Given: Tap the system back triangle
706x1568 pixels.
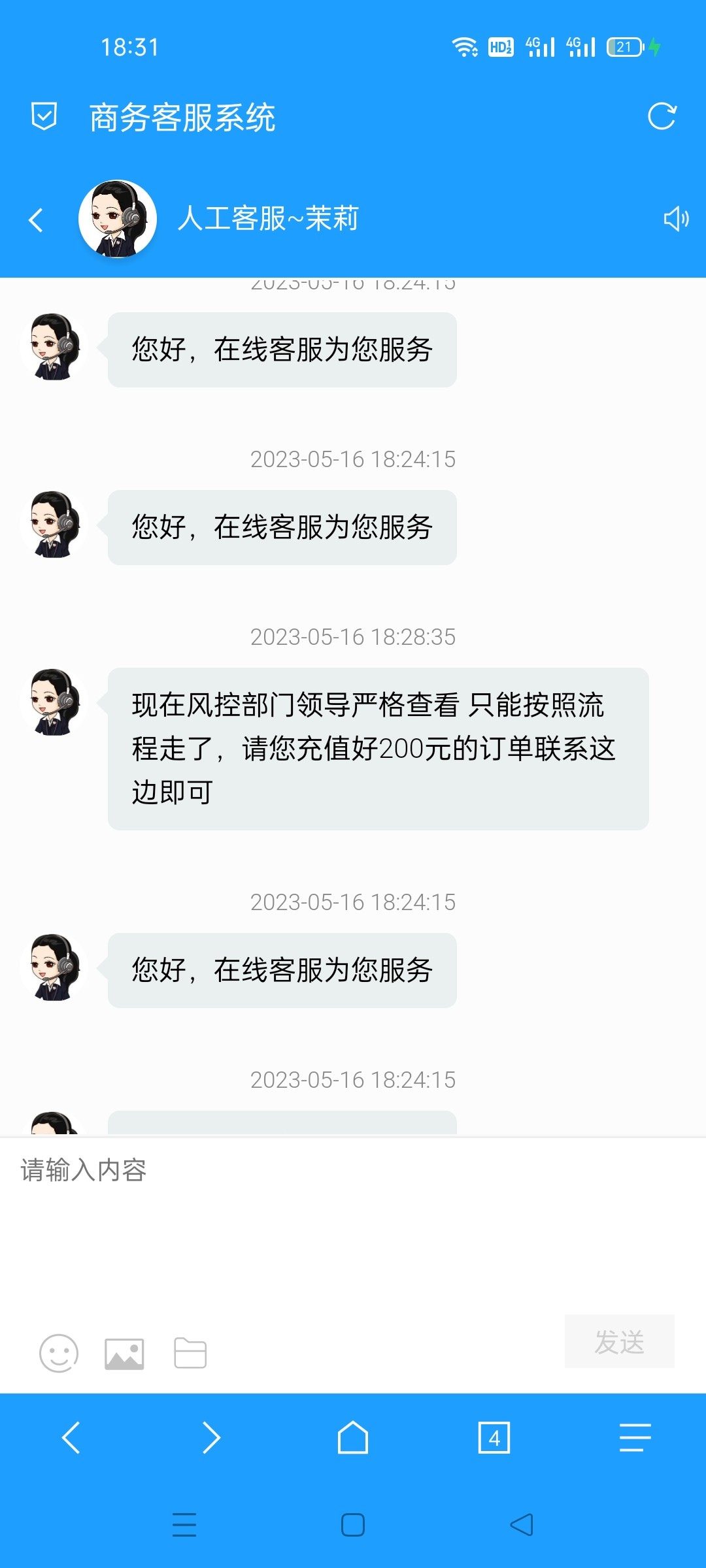Looking at the screenshot, I should pyautogui.click(x=522, y=1526).
